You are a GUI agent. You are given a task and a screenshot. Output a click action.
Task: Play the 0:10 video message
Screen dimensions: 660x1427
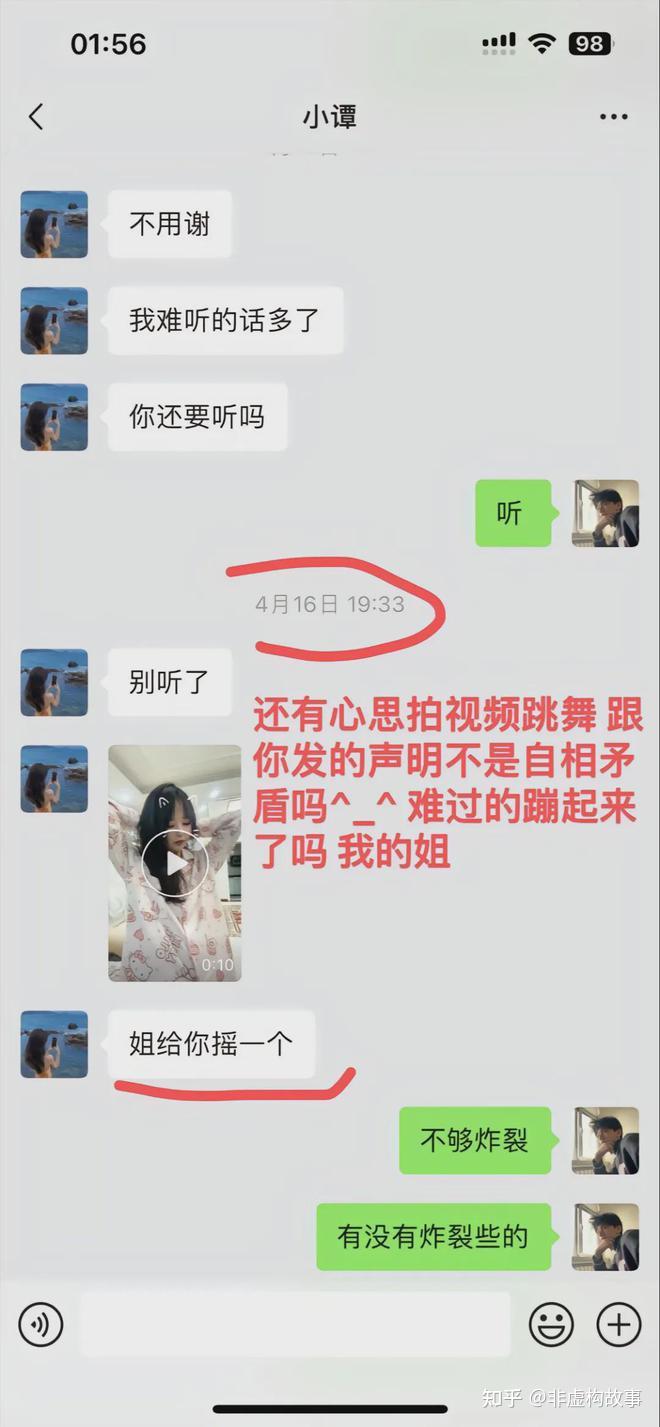point(175,863)
